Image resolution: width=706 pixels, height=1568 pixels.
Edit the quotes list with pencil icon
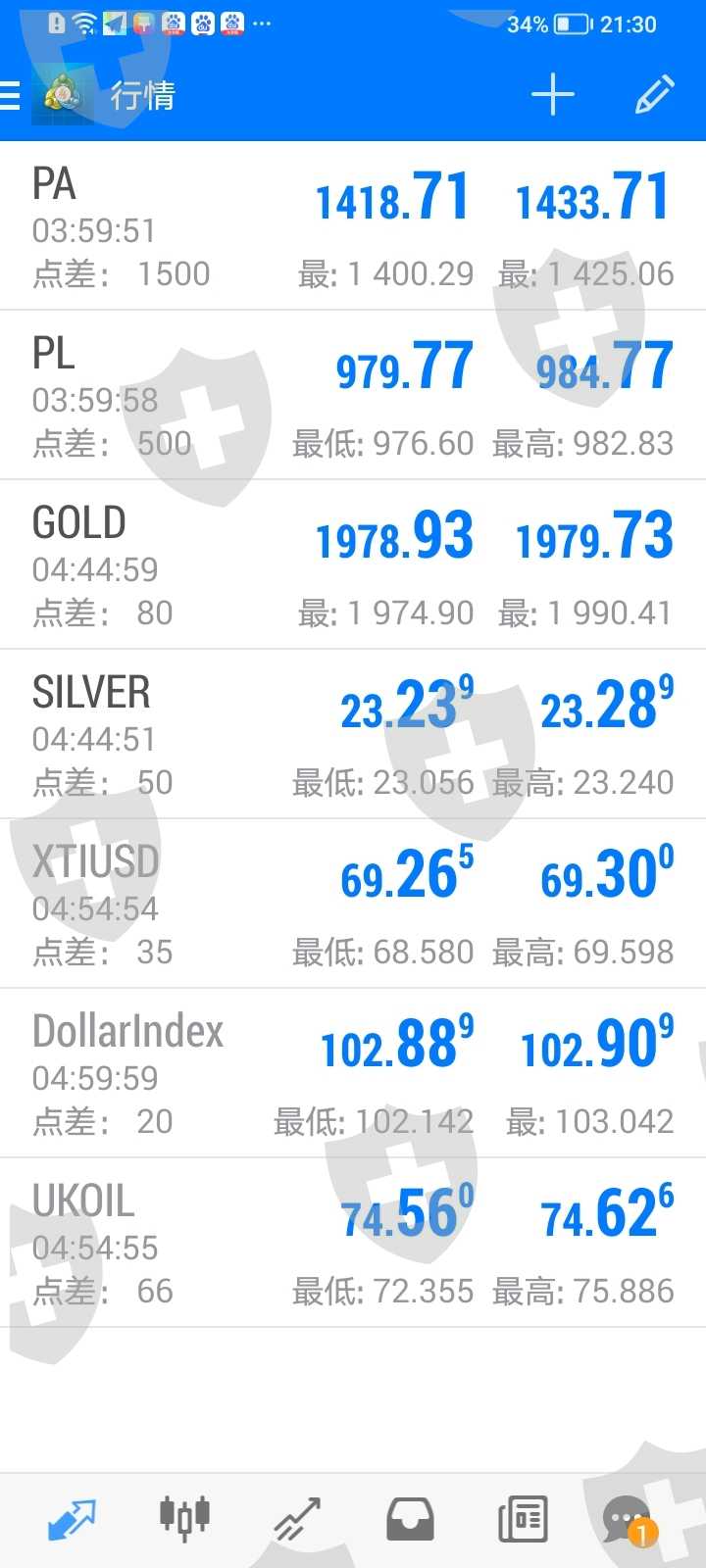pyautogui.click(x=654, y=94)
